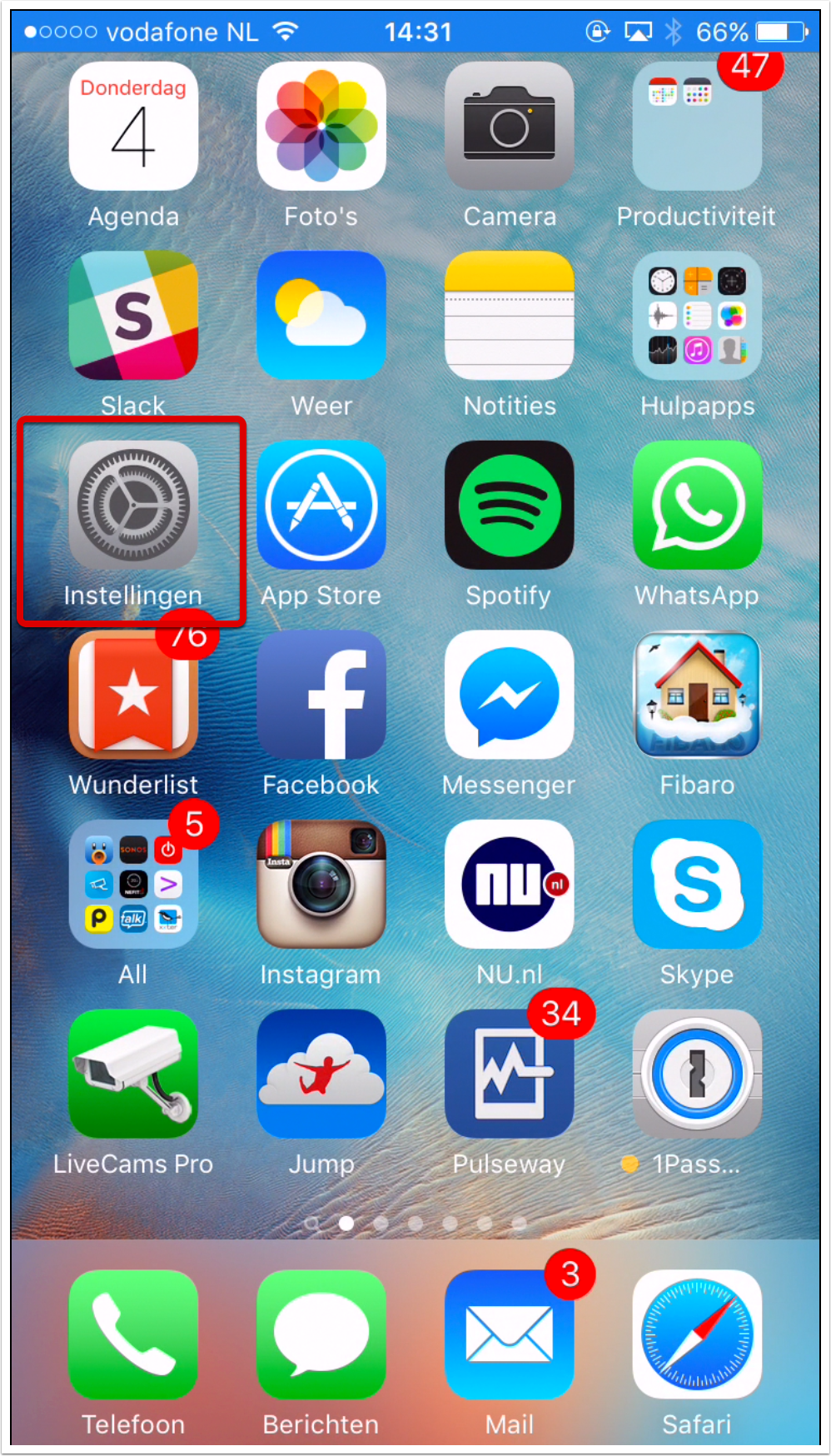
Task: Open Slack
Action: [133, 316]
